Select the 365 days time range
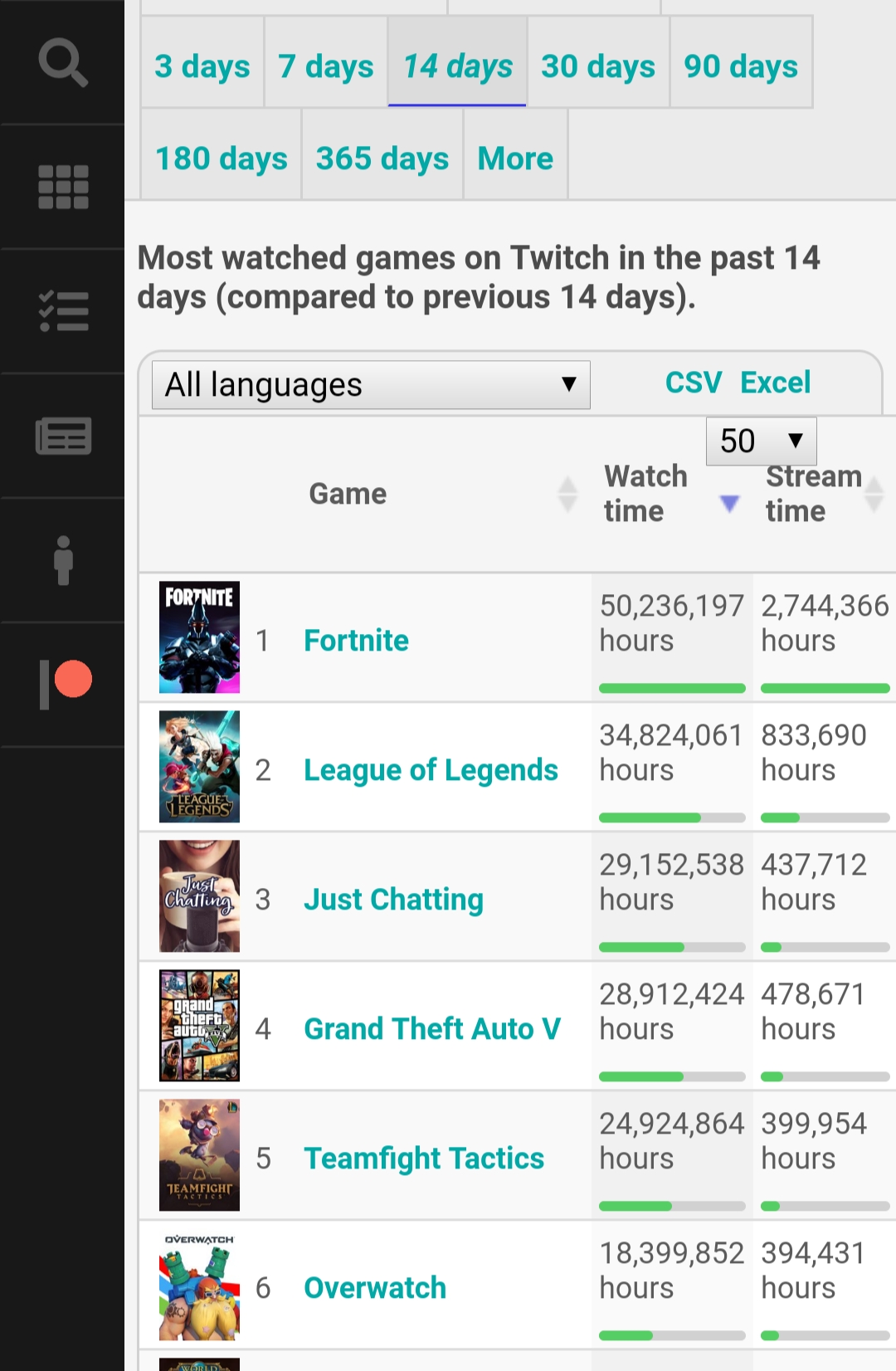 (x=382, y=158)
